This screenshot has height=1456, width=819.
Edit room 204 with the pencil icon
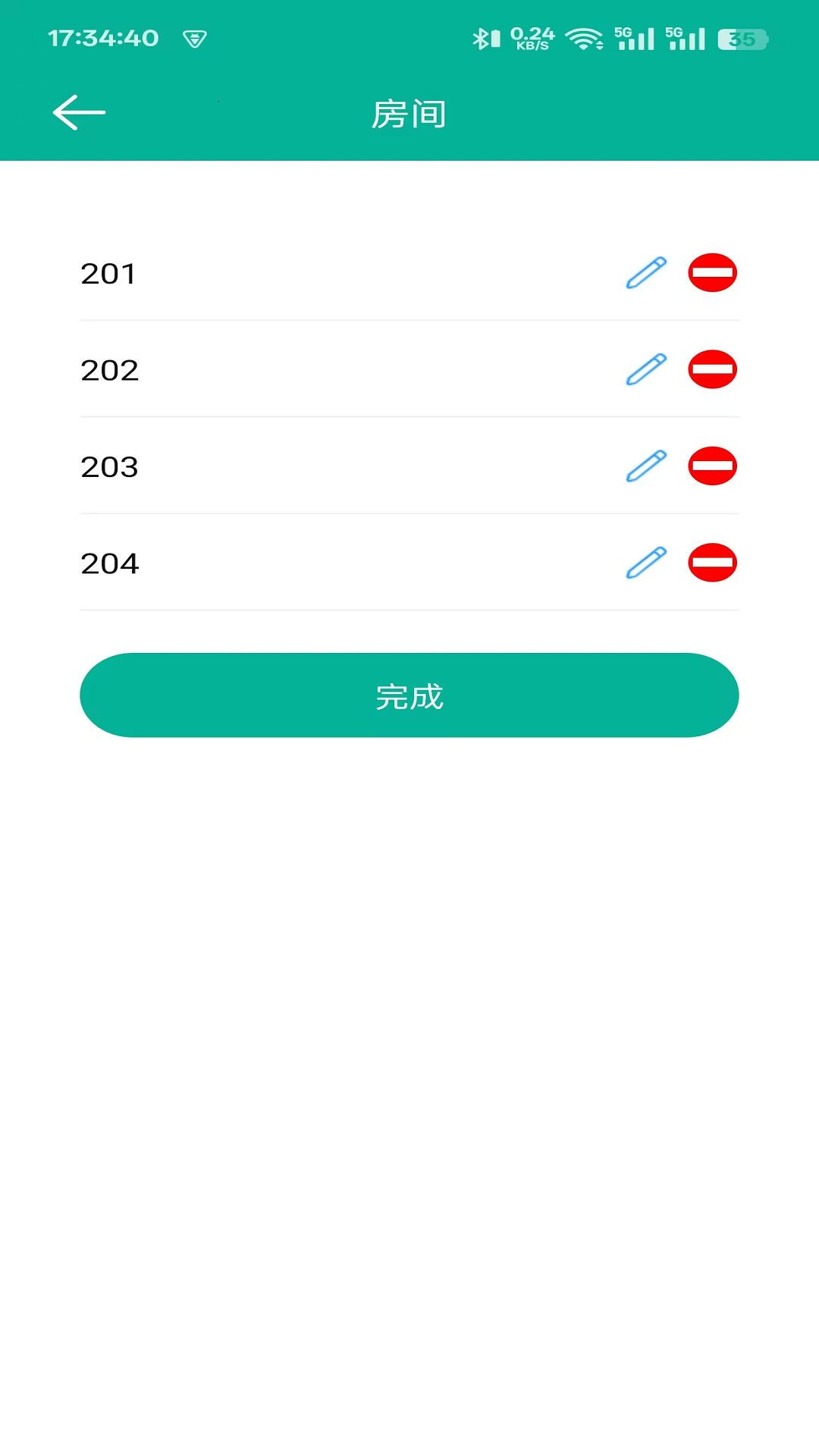[x=645, y=563]
